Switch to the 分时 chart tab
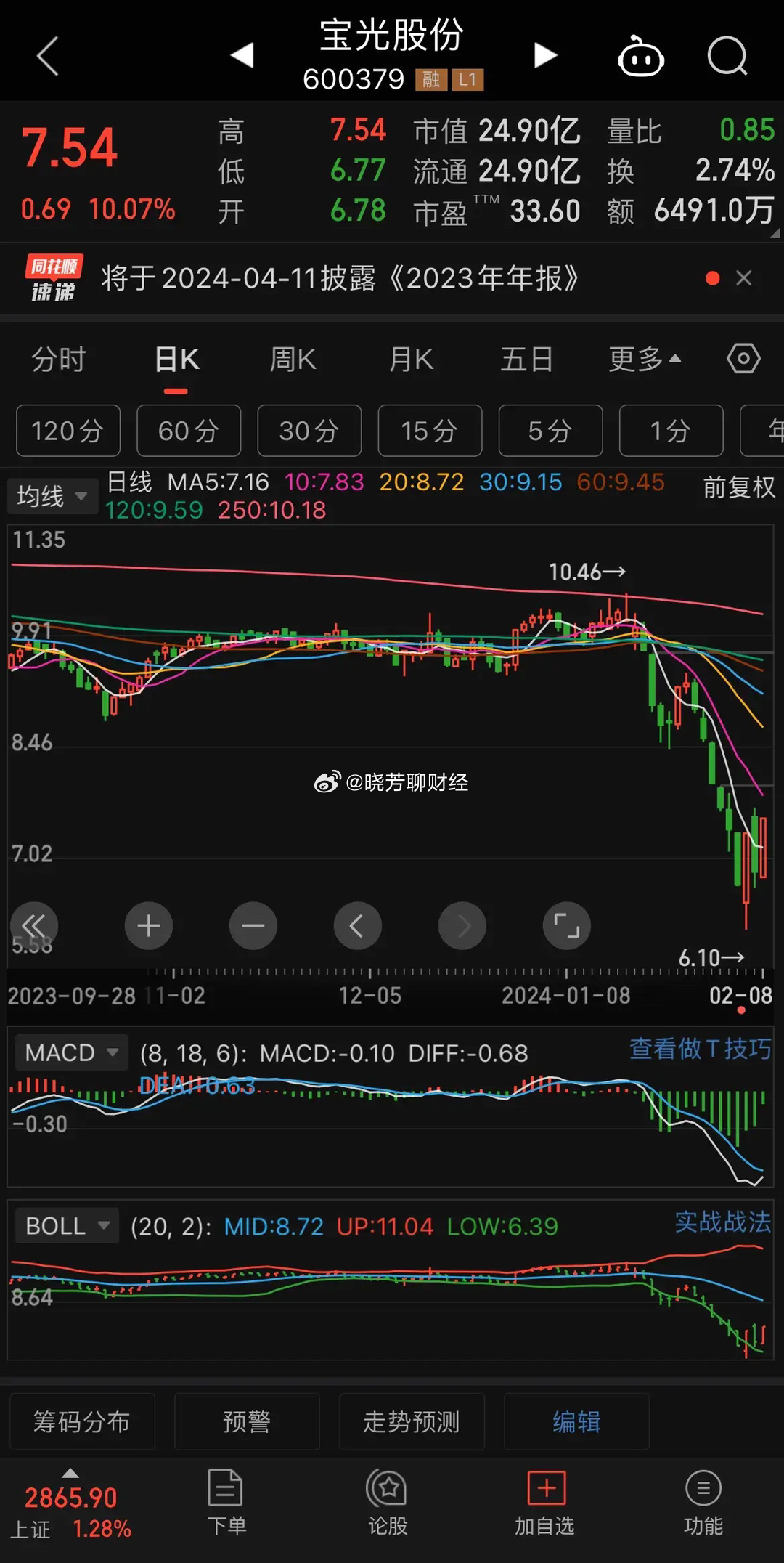This screenshot has height=1563, width=784. click(x=59, y=360)
